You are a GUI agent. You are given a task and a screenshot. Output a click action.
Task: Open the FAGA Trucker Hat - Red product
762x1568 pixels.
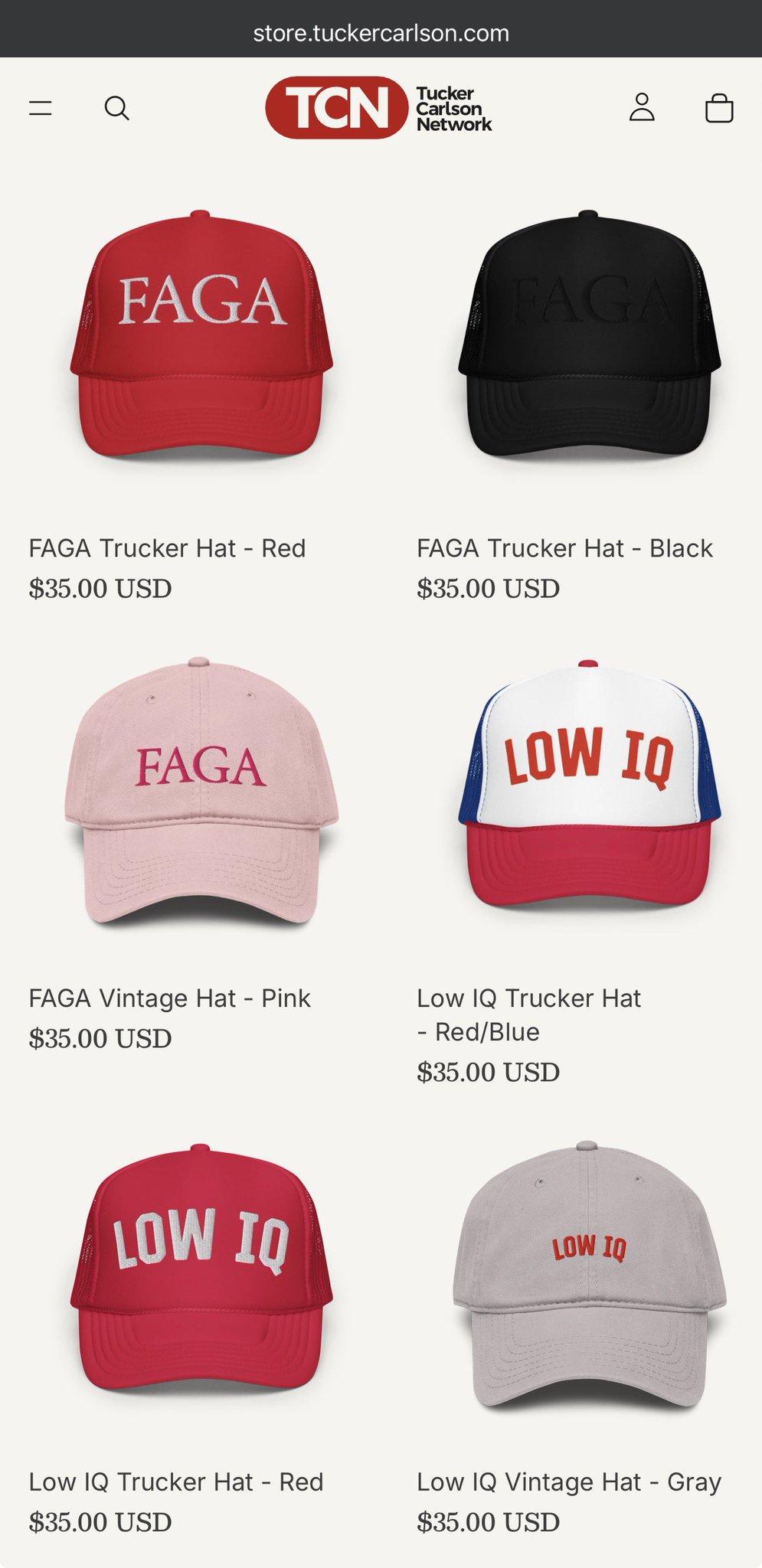click(x=167, y=548)
